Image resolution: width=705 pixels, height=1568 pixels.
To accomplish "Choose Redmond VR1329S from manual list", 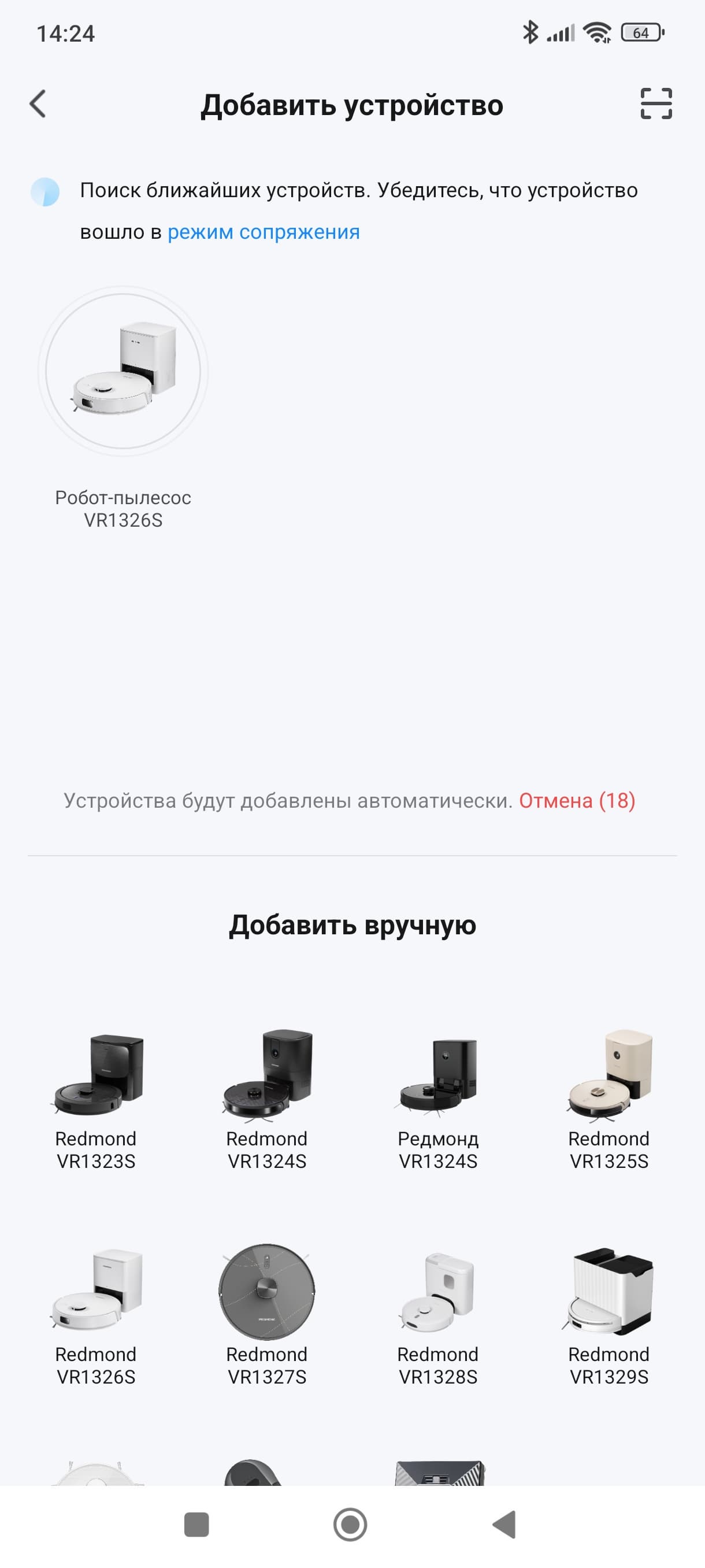I will point(609,1314).
